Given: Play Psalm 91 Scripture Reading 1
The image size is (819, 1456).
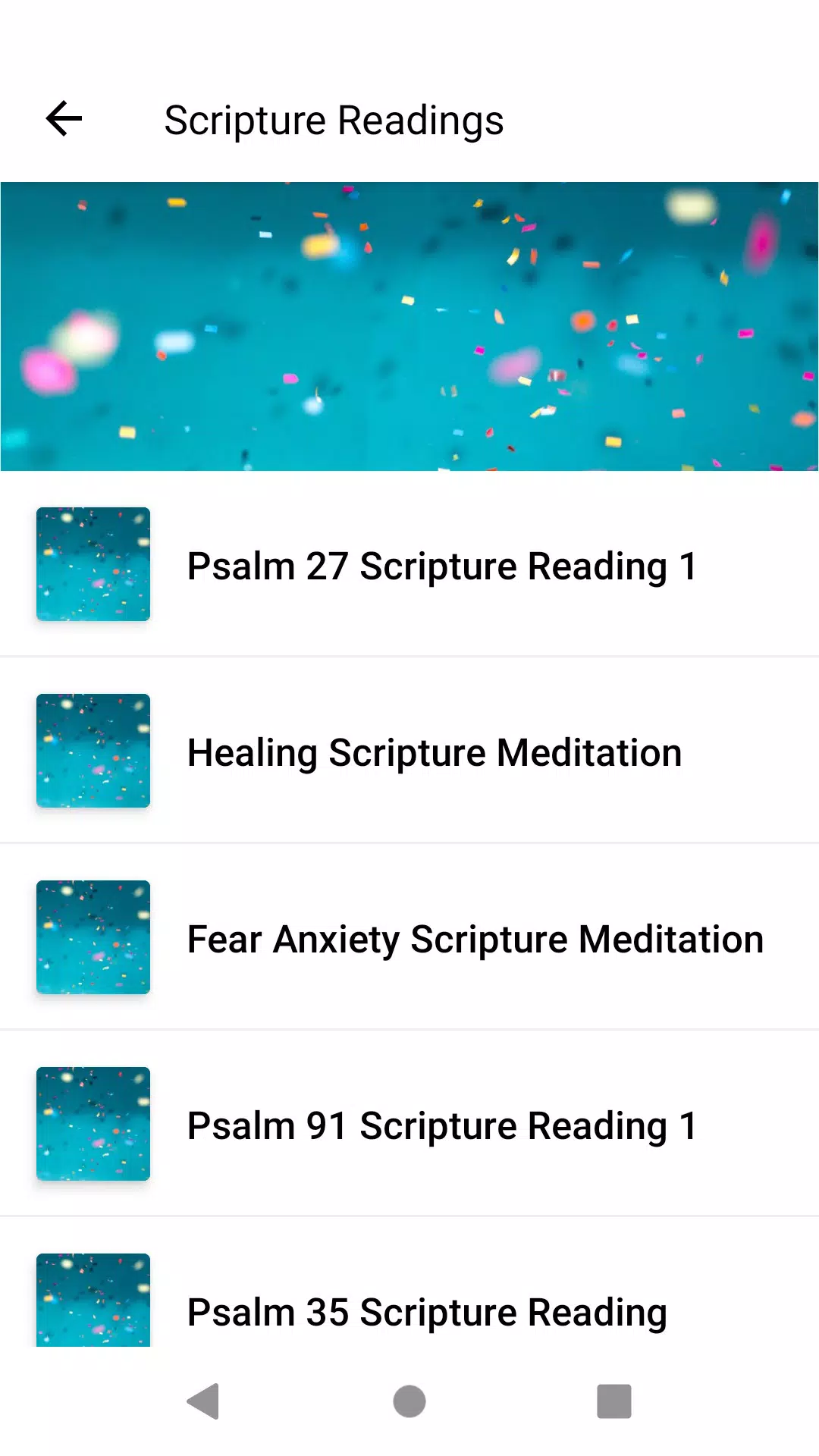Looking at the screenshot, I should 409,1124.
